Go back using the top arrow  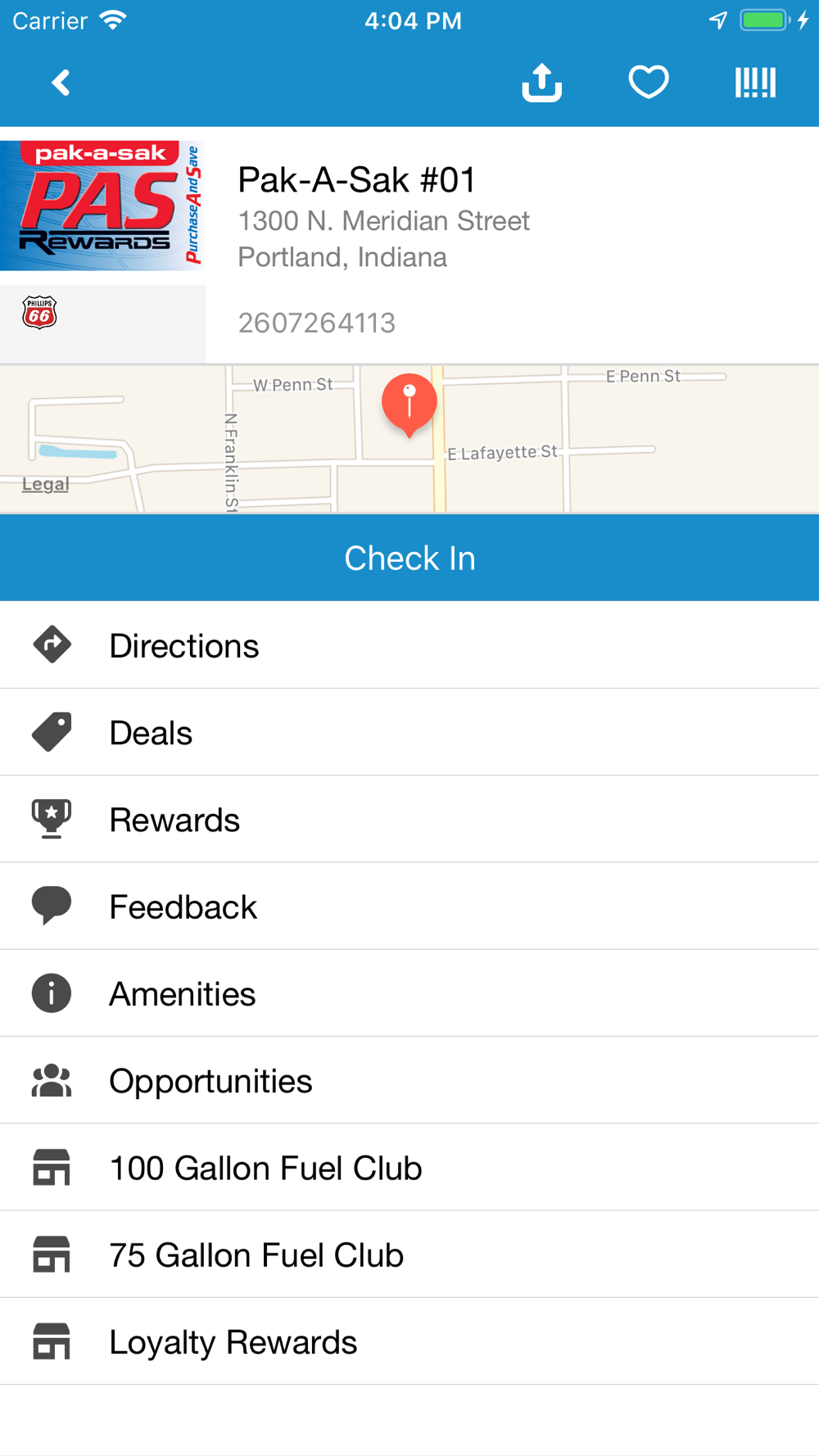coord(61,83)
